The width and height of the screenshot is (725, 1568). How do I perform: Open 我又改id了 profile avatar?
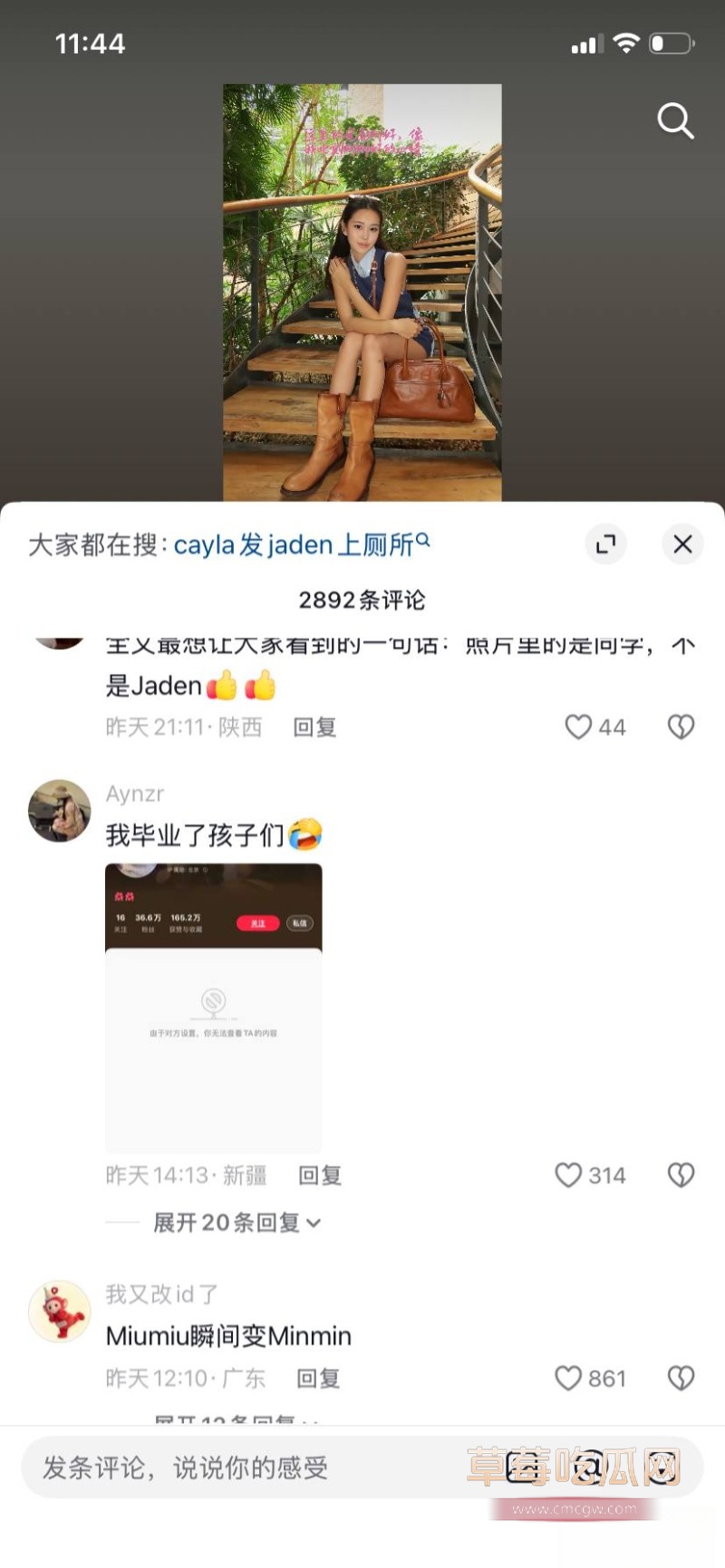(x=60, y=1311)
